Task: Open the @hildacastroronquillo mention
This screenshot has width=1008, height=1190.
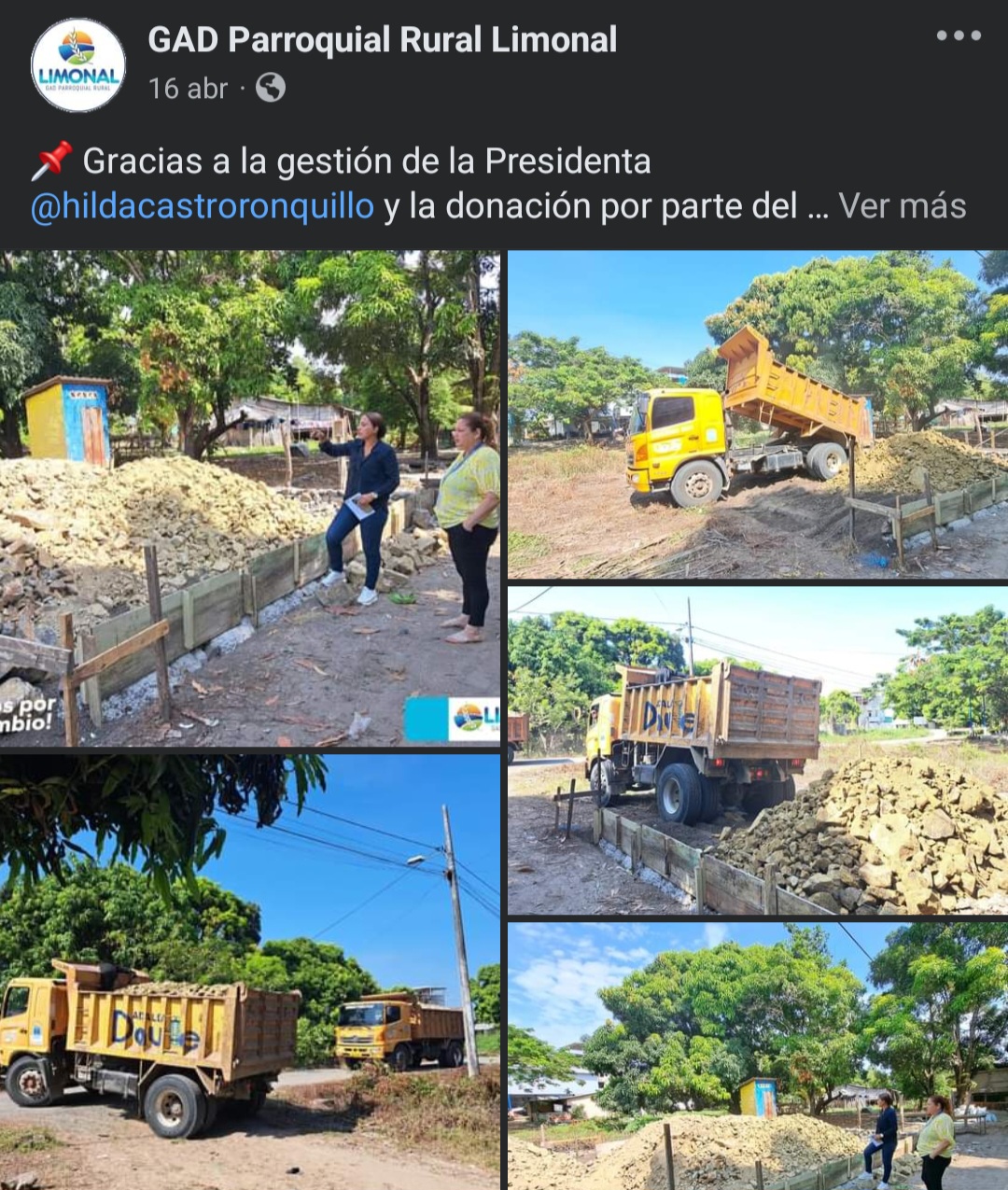Action: [x=203, y=206]
